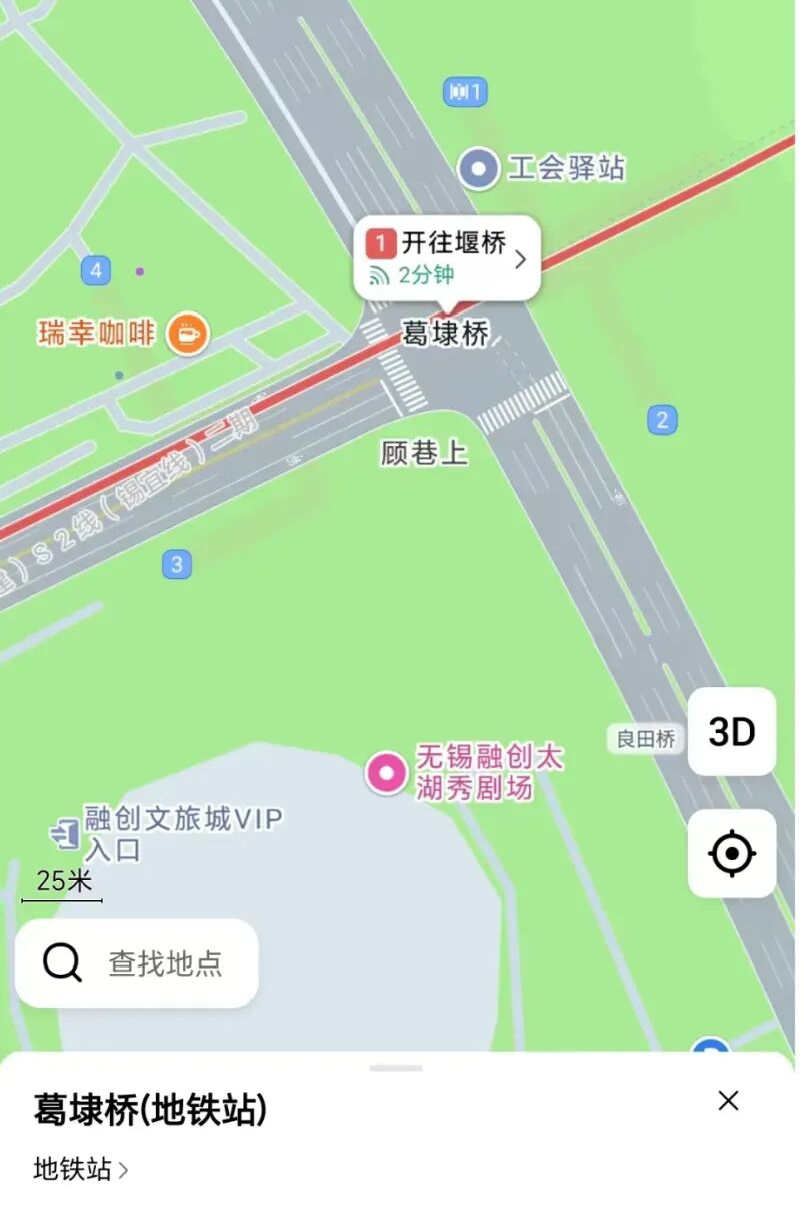This screenshot has height=1212, width=804.
Task: Select metro exit marker 3
Action: [x=177, y=562]
